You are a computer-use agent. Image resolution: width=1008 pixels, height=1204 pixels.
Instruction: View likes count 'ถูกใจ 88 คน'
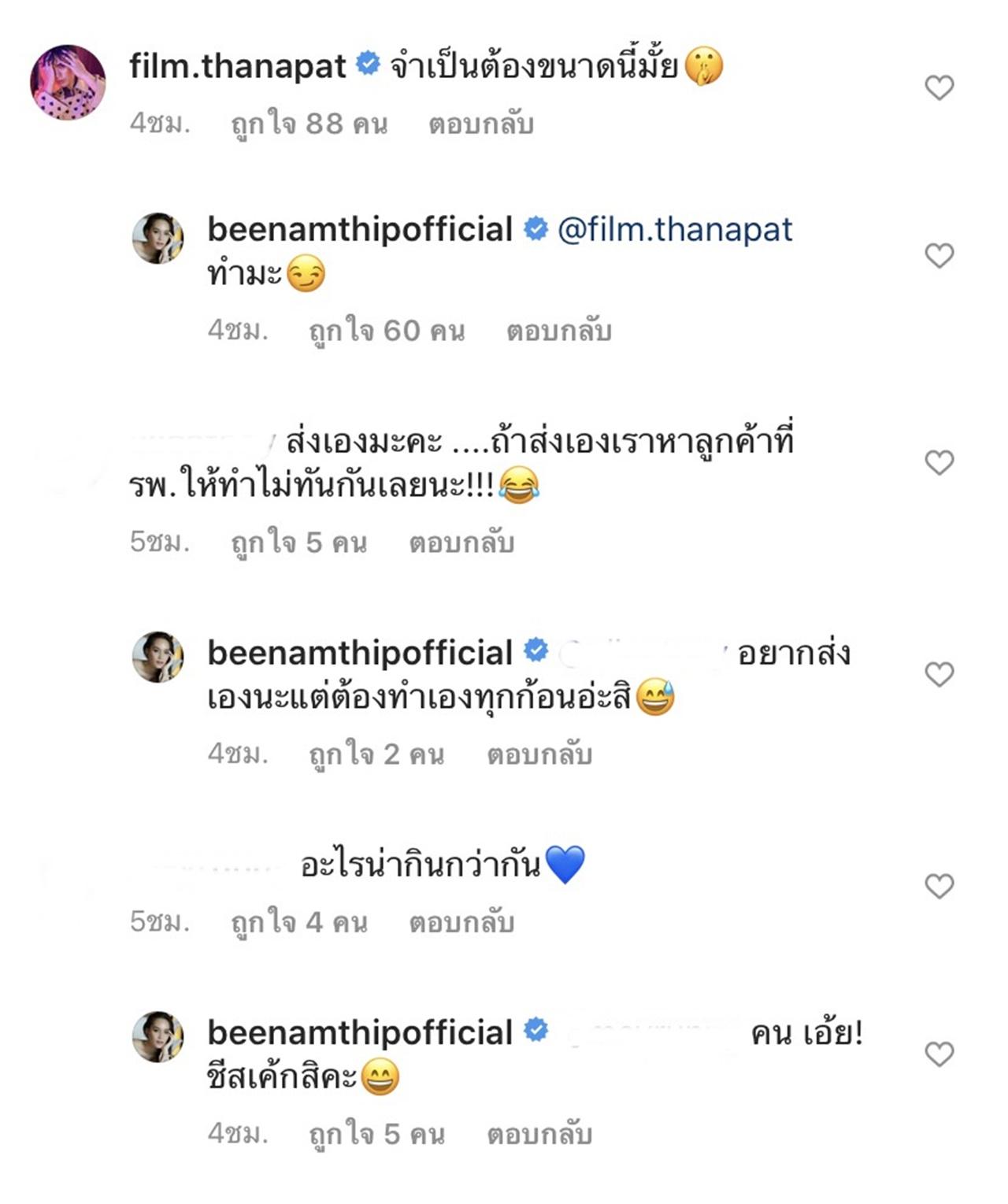click(309, 124)
